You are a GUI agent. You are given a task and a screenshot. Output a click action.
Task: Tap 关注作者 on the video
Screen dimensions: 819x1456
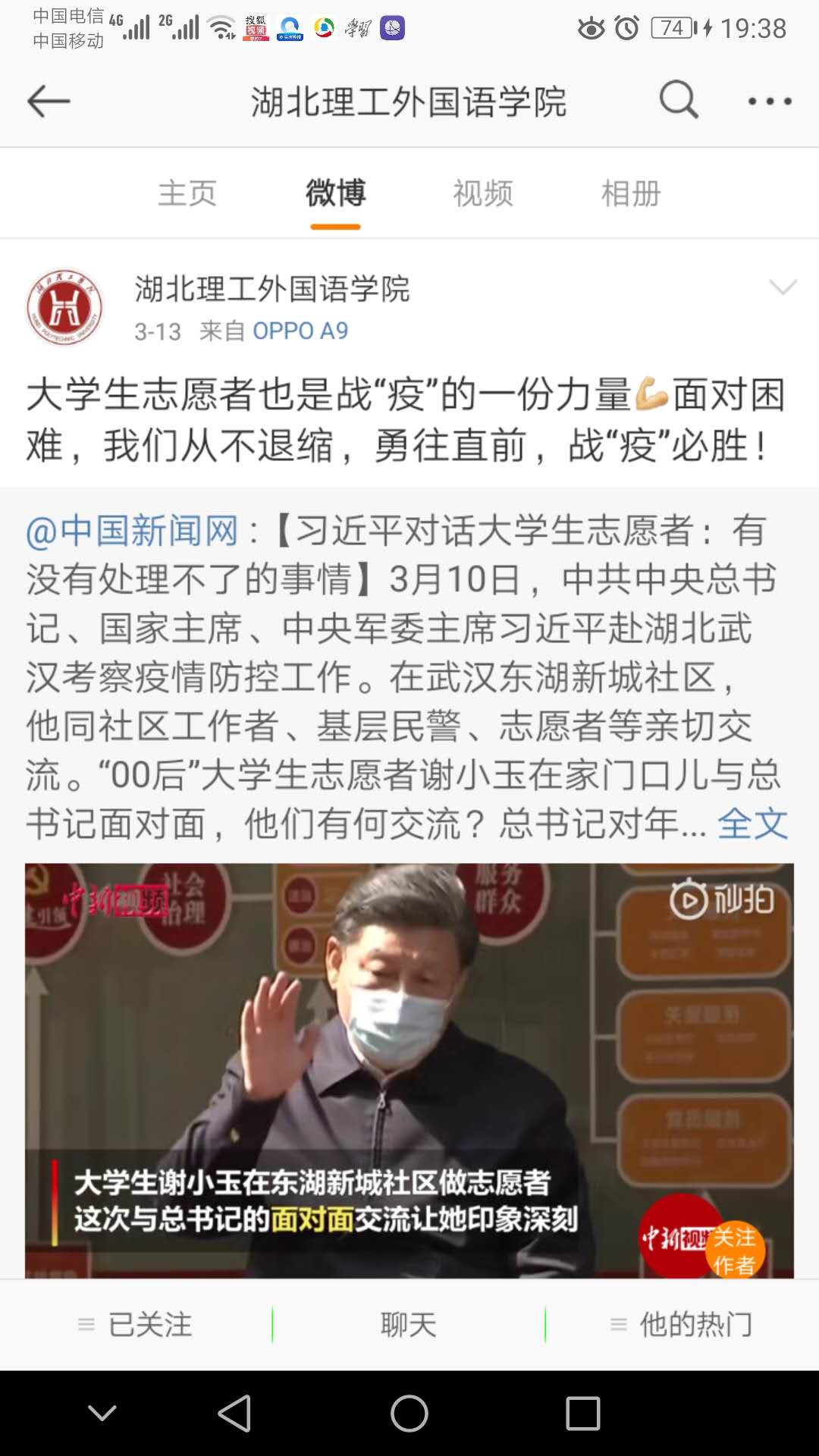(x=733, y=1250)
